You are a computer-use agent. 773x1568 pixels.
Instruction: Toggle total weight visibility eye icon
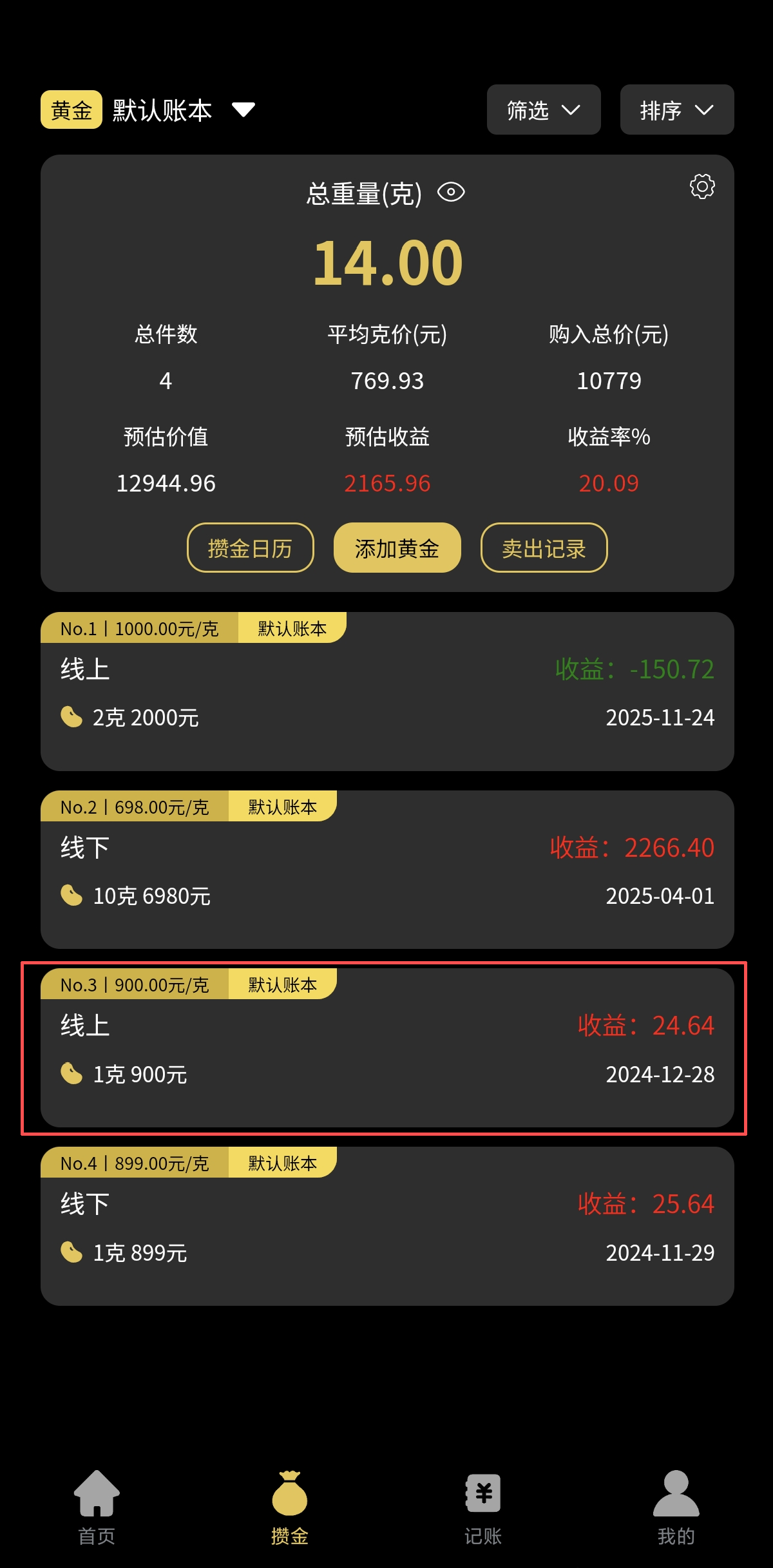click(x=451, y=193)
